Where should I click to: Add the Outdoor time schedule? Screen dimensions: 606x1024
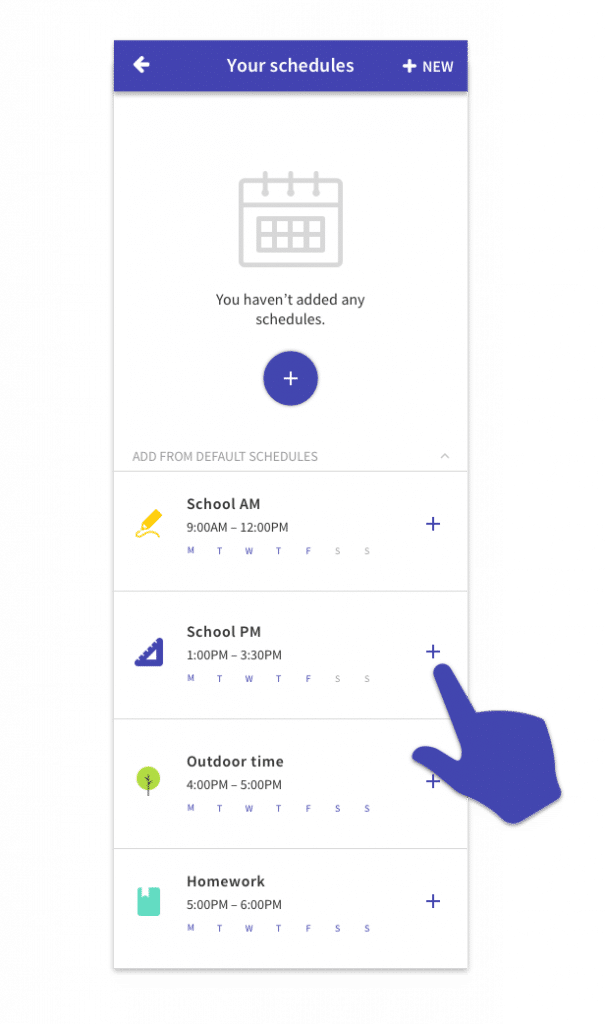coord(433,781)
